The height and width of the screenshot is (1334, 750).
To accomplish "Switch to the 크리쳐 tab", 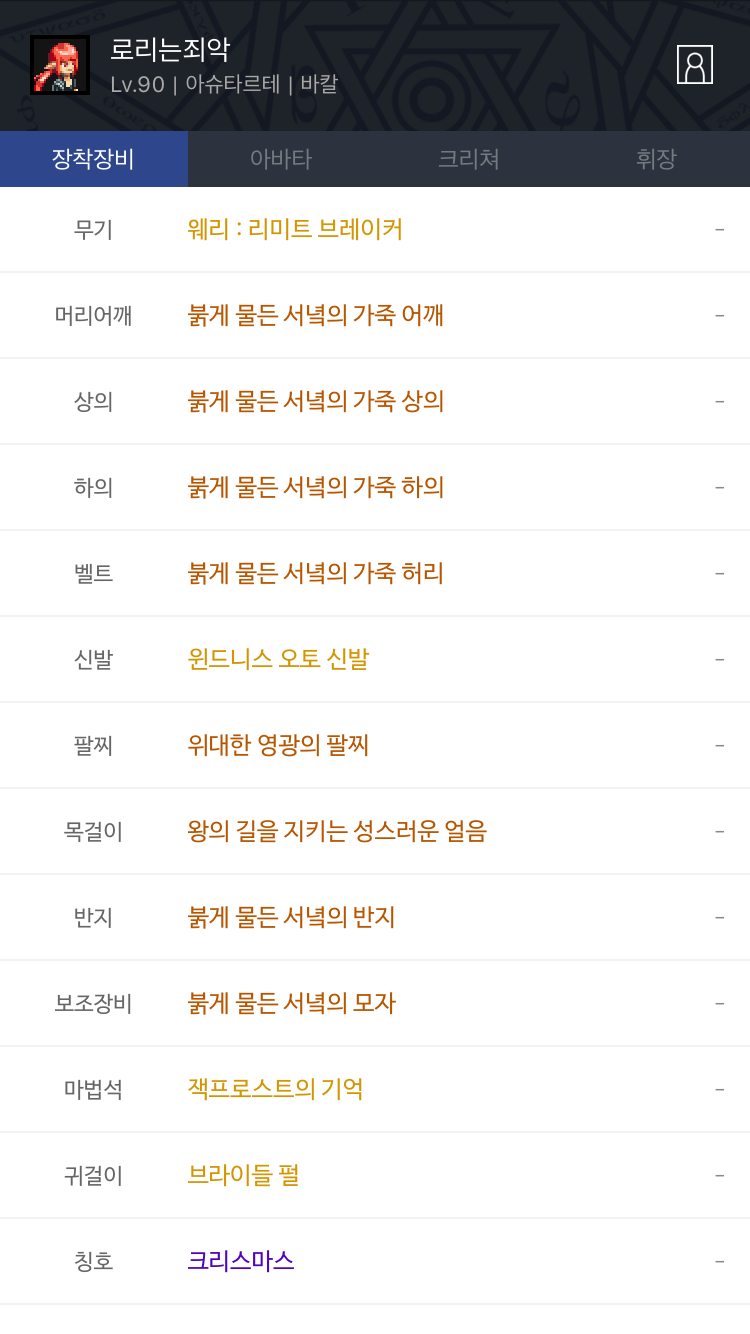I will click(x=468, y=159).
